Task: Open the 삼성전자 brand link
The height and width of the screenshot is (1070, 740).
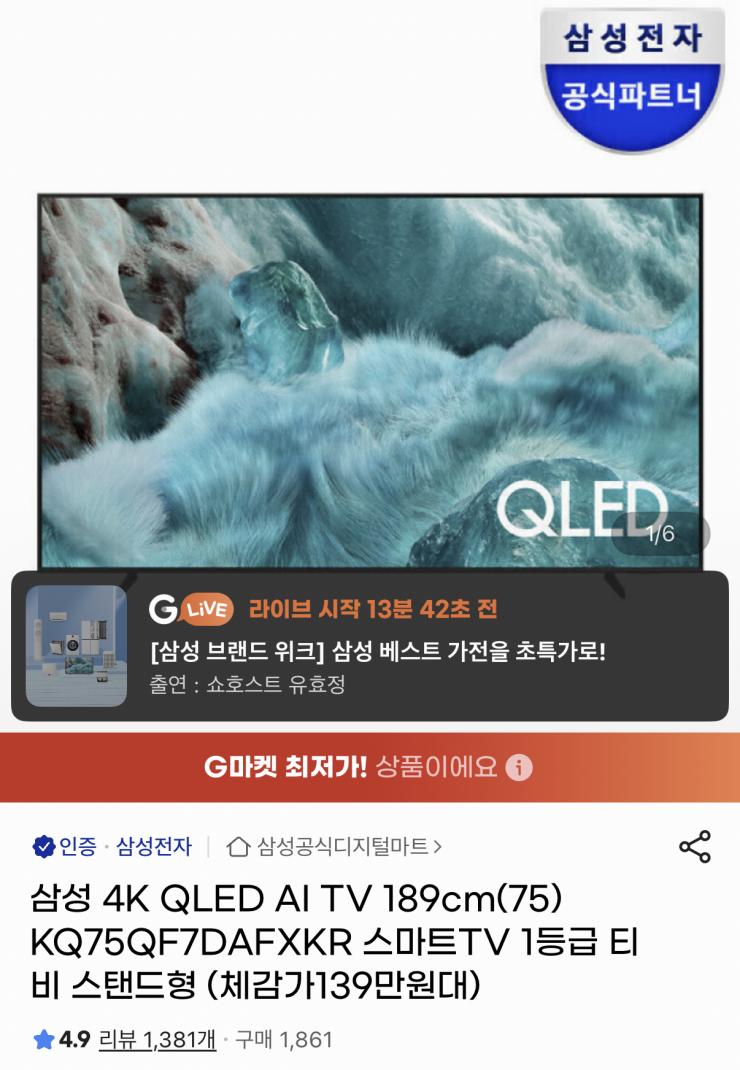Action: click(x=153, y=847)
